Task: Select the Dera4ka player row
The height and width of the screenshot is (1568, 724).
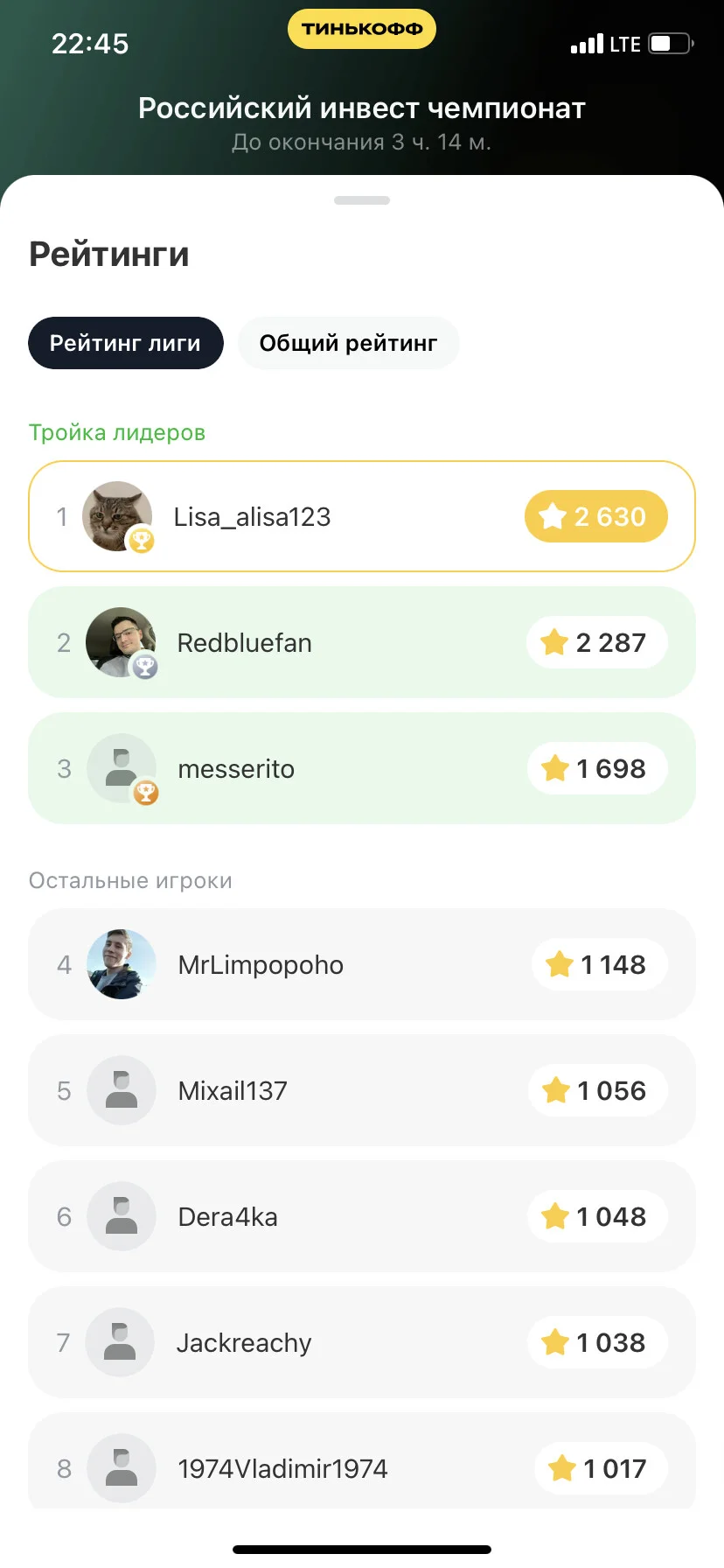Action: (362, 1216)
